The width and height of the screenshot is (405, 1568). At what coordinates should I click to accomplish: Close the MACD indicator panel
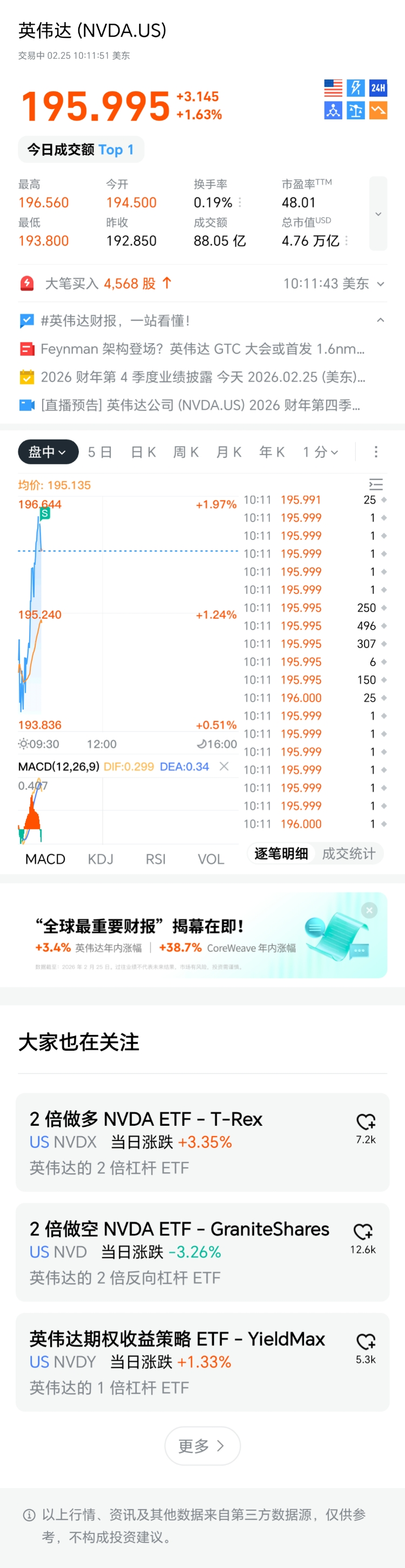[x=224, y=766]
